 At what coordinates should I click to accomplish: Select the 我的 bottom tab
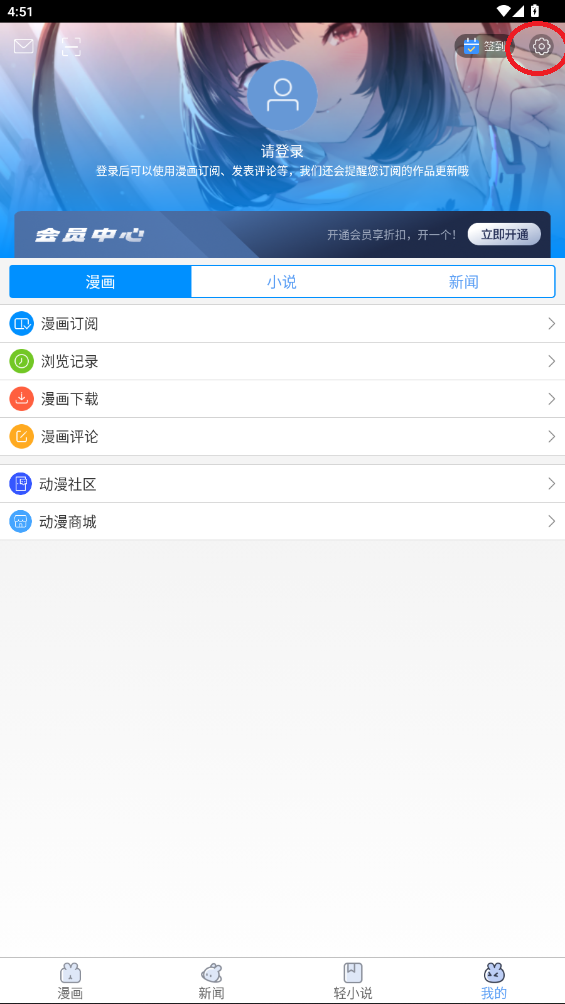tap(494, 981)
